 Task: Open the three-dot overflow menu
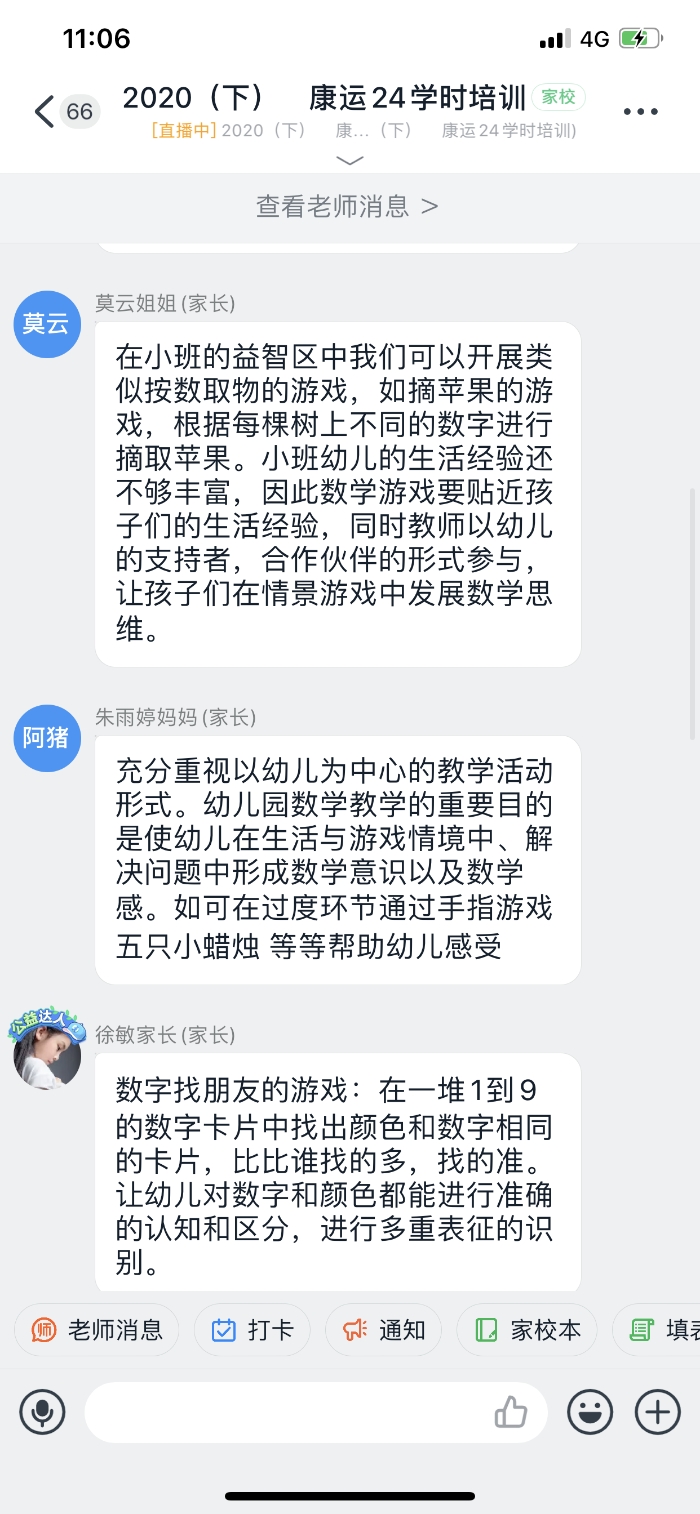click(x=640, y=111)
